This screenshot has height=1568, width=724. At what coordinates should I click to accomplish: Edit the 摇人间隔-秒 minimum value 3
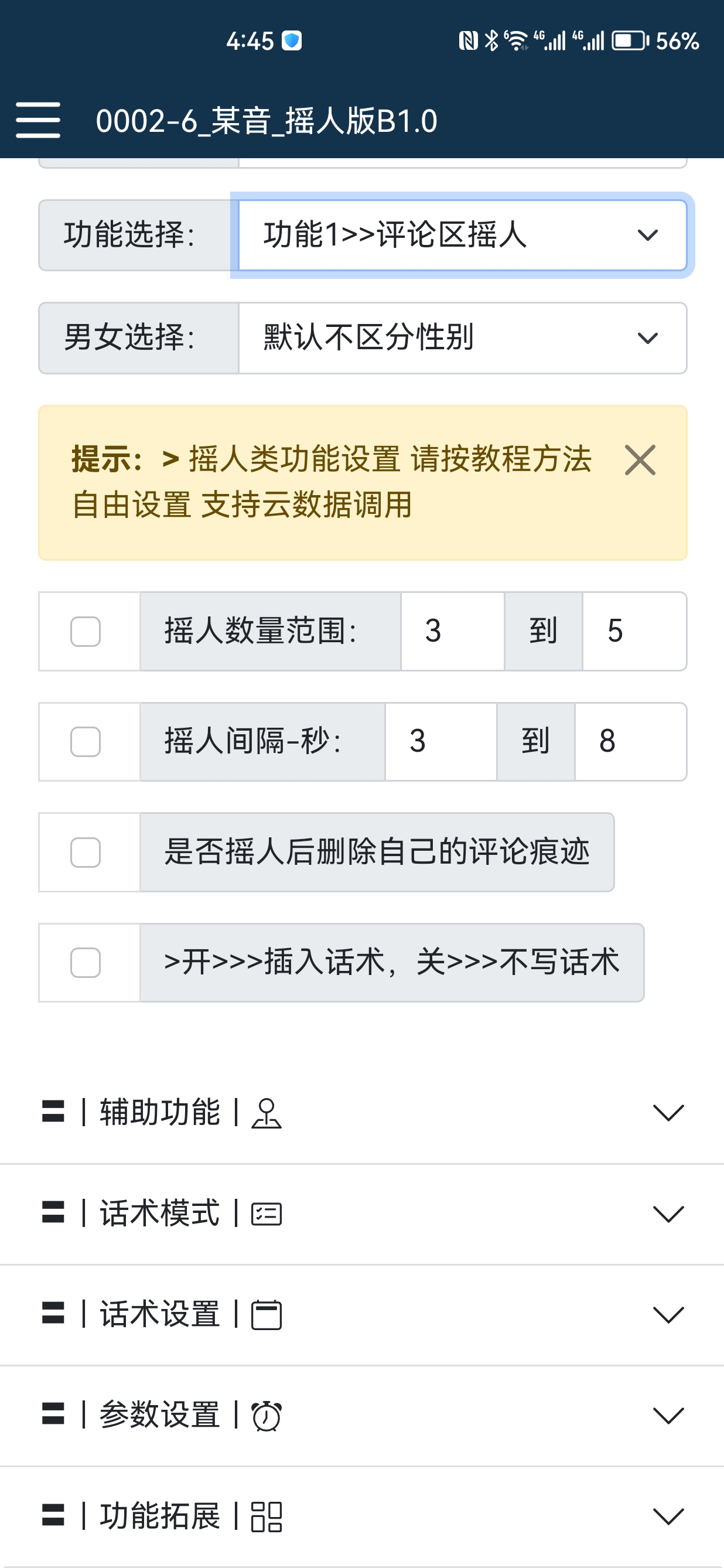tap(440, 741)
